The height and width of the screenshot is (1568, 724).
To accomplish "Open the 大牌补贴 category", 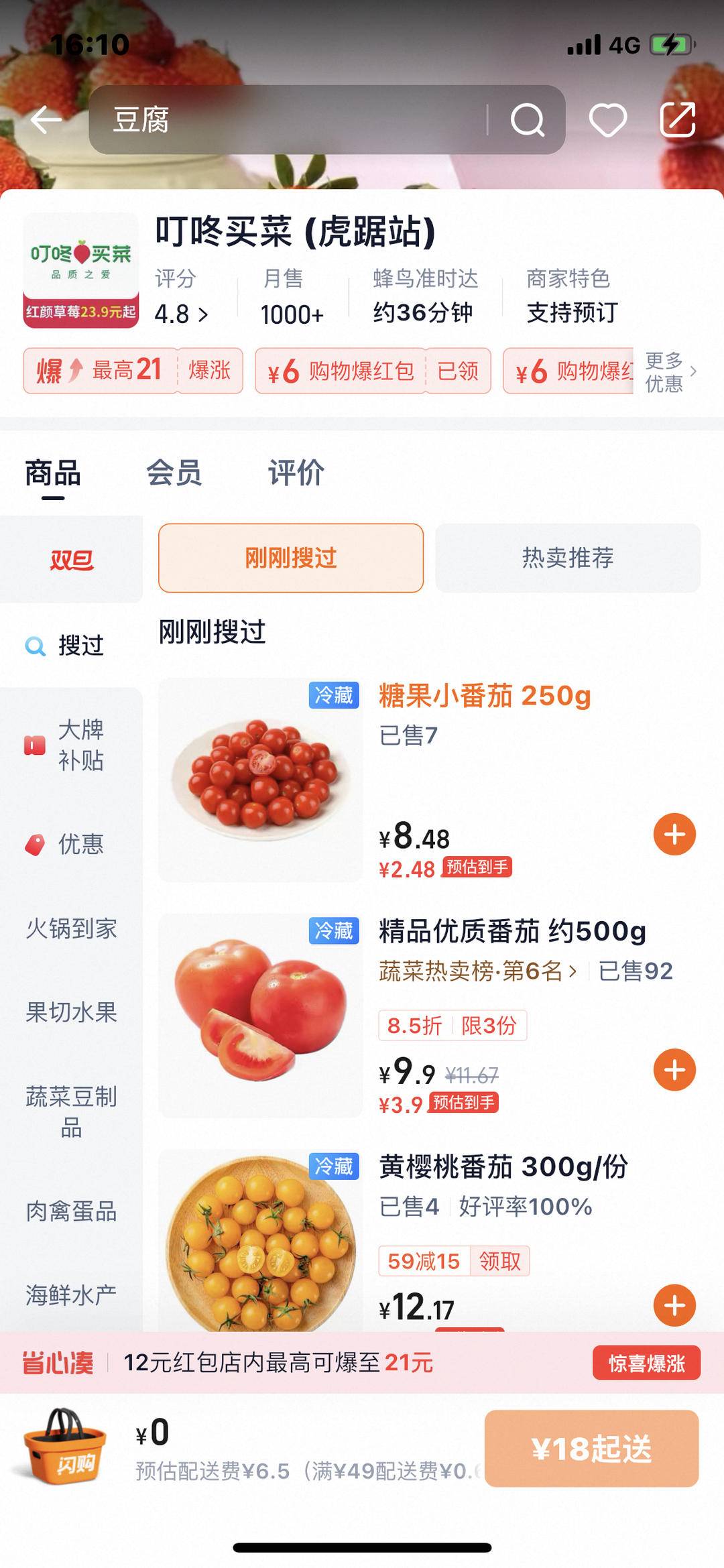I will (x=71, y=745).
